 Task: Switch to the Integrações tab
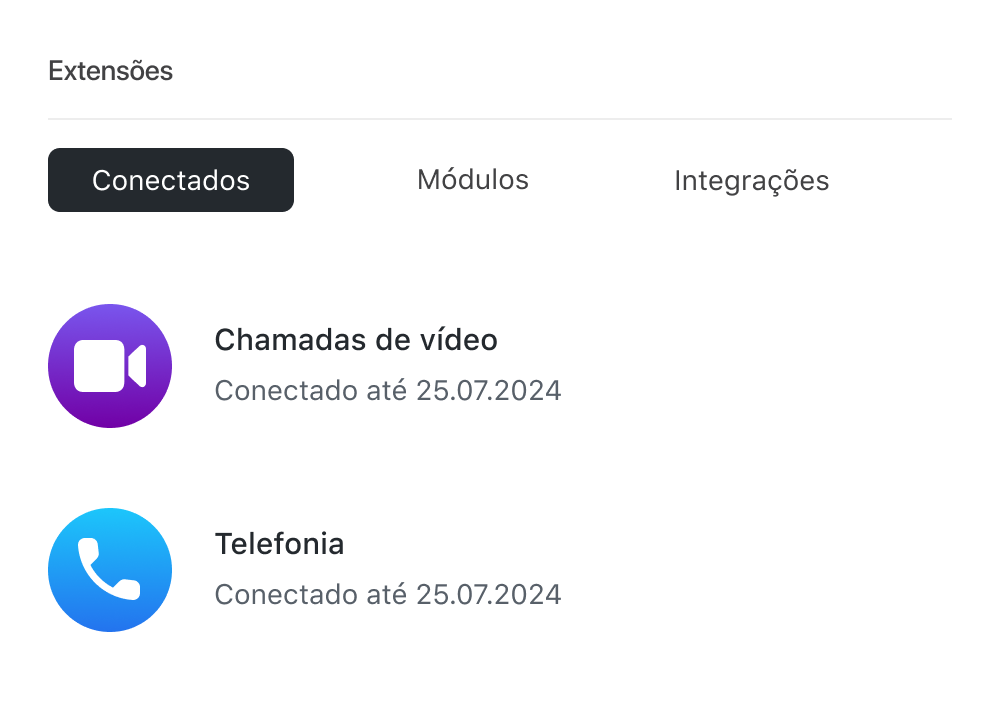click(751, 181)
